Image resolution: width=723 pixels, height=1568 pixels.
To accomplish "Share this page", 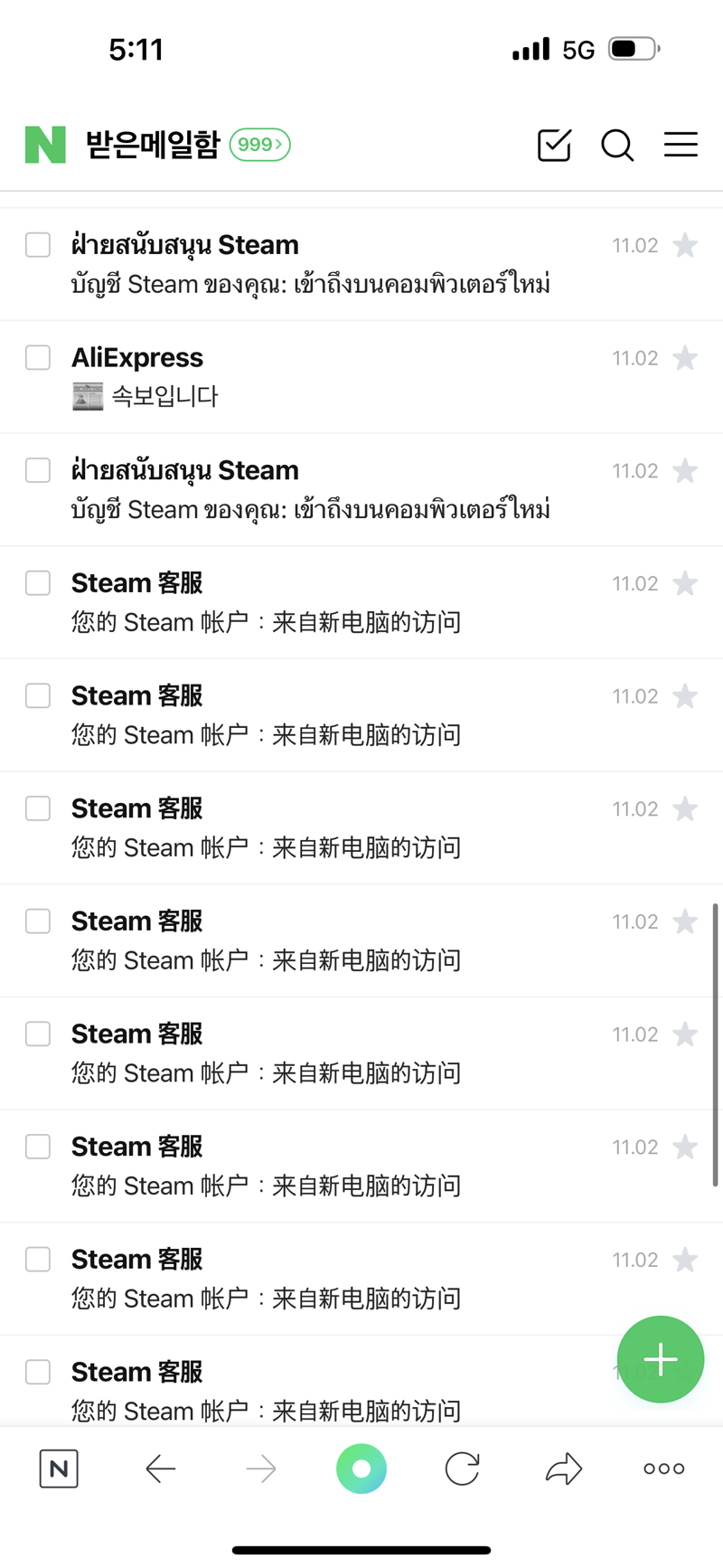I will click(563, 1469).
